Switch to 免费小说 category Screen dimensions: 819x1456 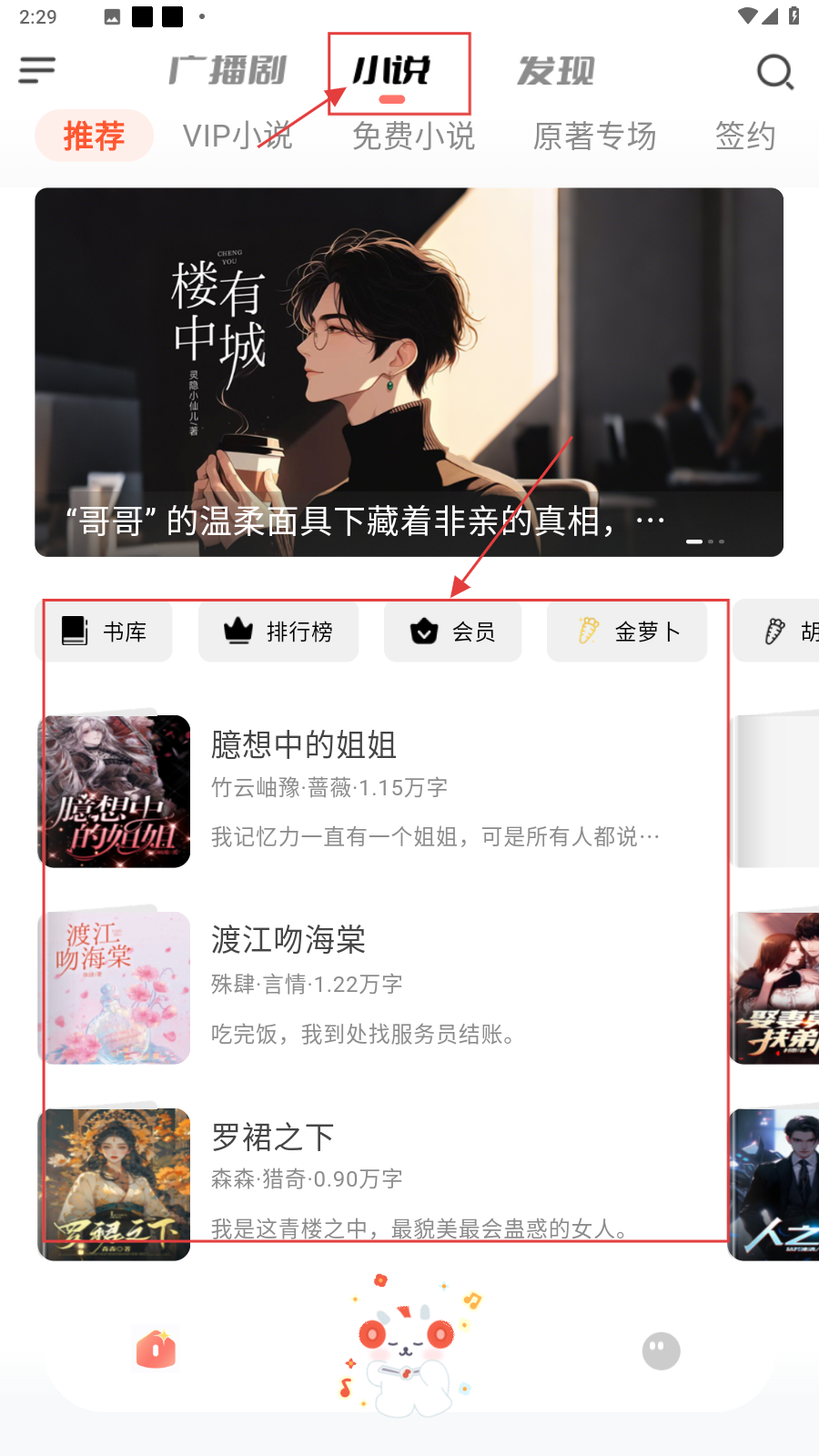(x=414, y=136)
